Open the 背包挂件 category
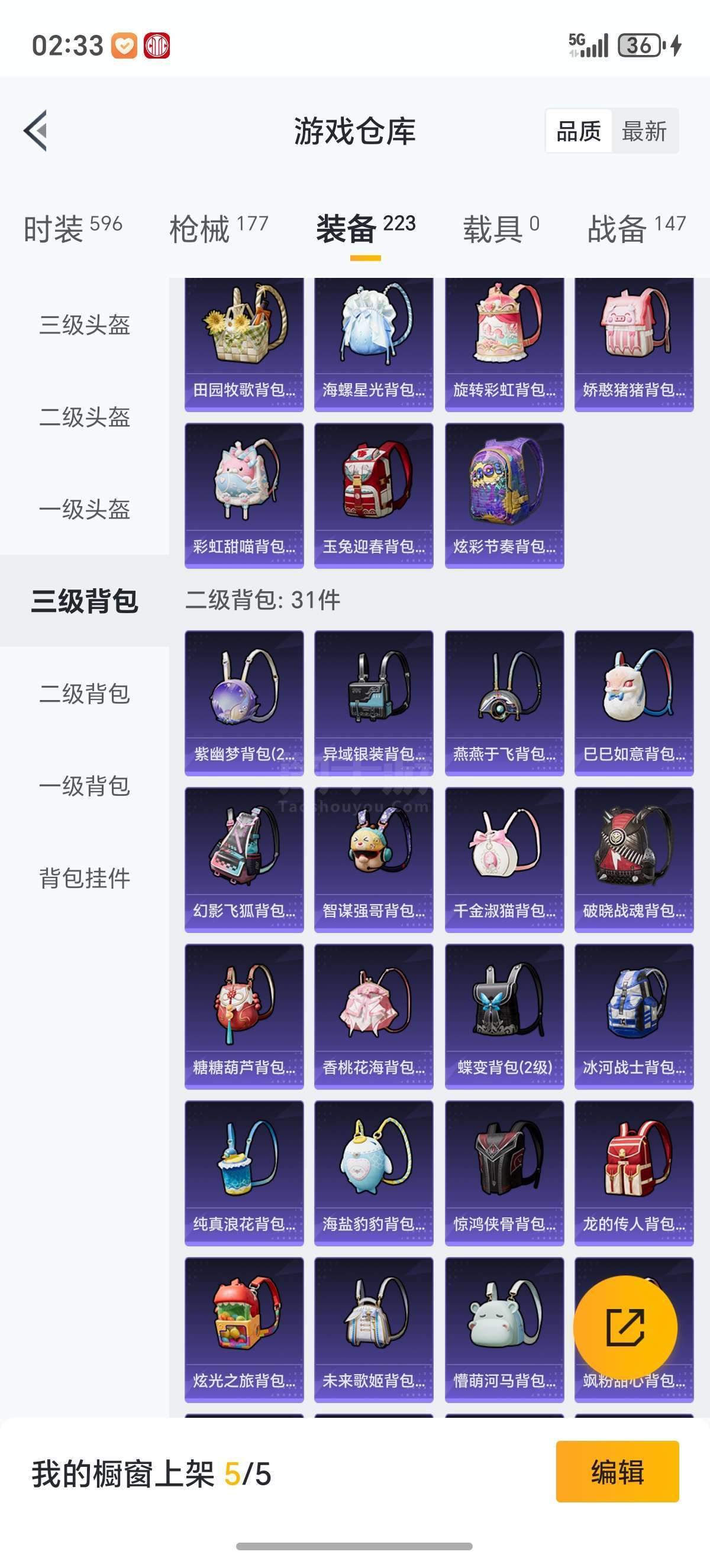 (x=85, y=878)
